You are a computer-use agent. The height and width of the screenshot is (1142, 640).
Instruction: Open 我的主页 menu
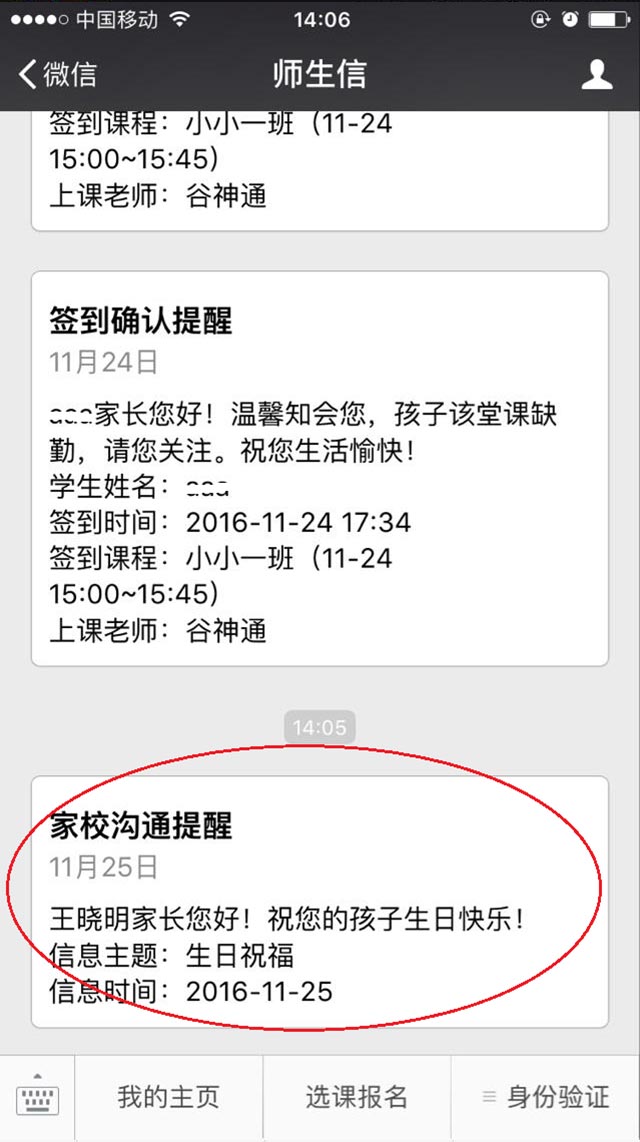coord(168,1097)
